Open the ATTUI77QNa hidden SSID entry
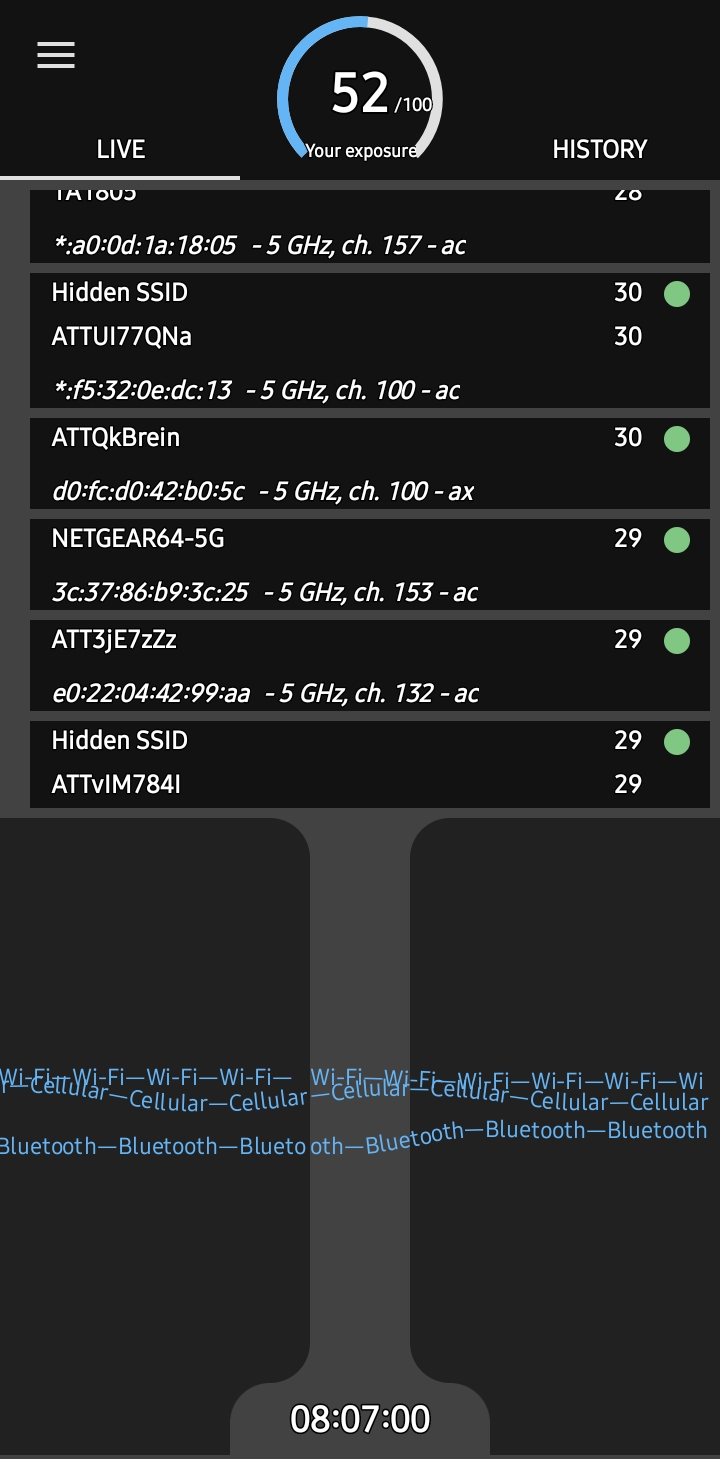 (369, 340)
